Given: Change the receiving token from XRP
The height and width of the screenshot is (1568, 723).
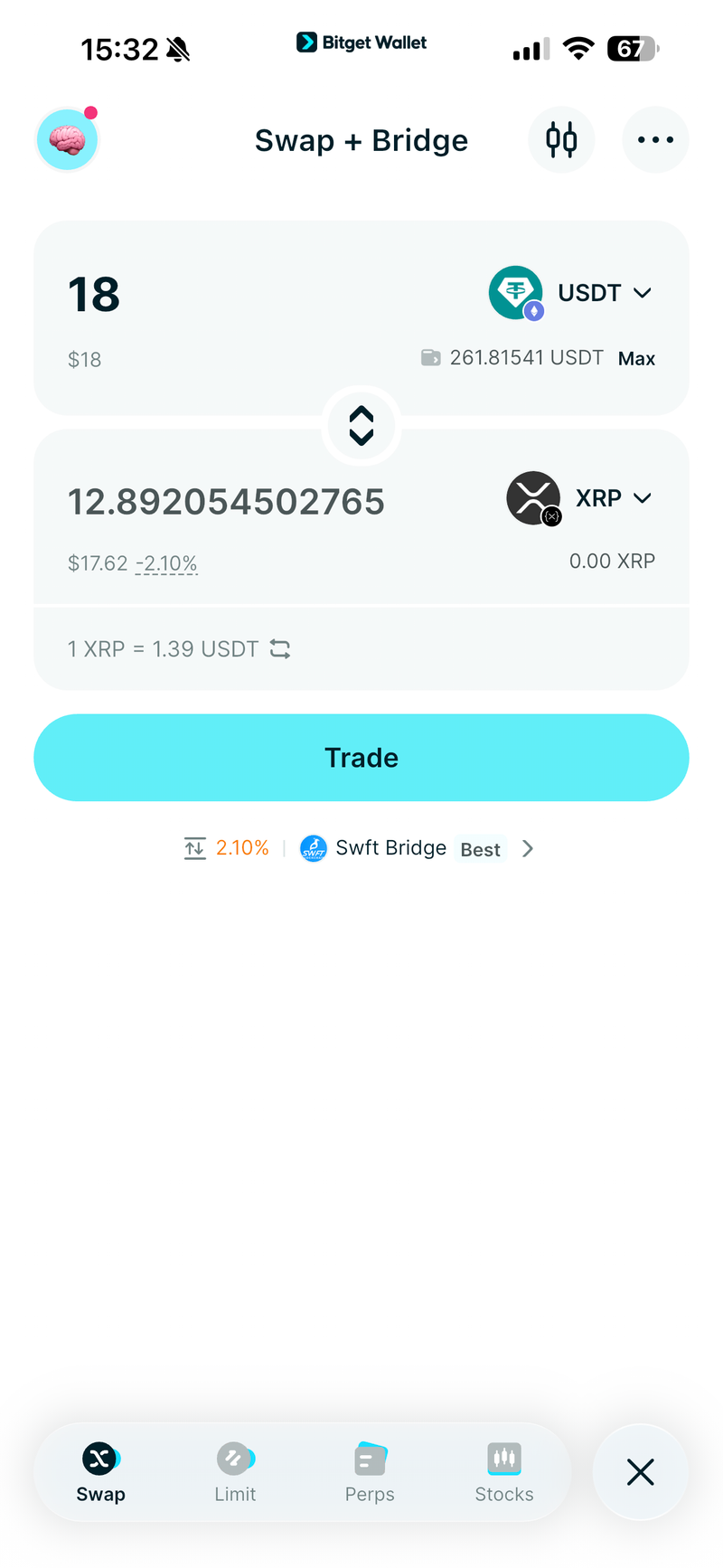Looking at the screenshot, I should (x=580, y=498).
